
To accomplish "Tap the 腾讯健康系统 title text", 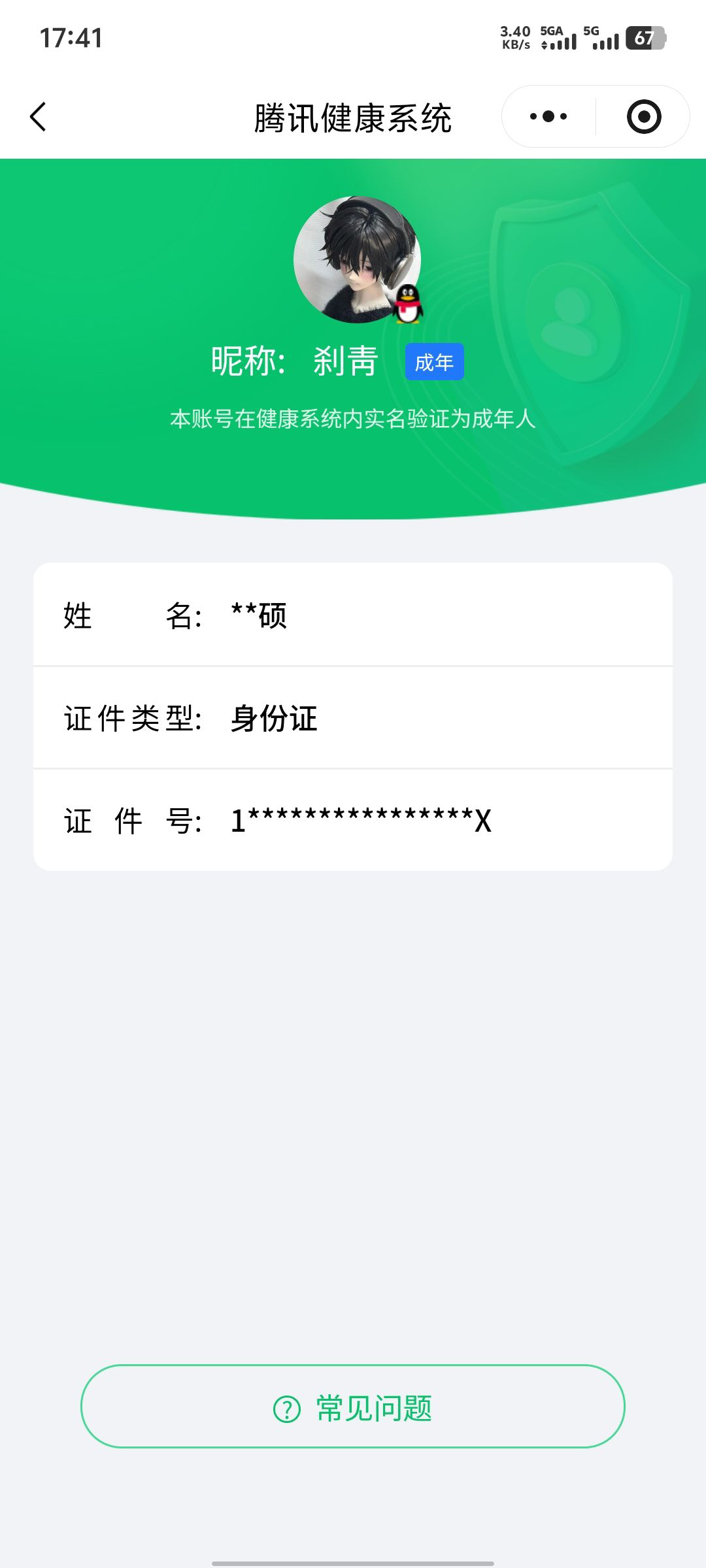I will [353, 115].
